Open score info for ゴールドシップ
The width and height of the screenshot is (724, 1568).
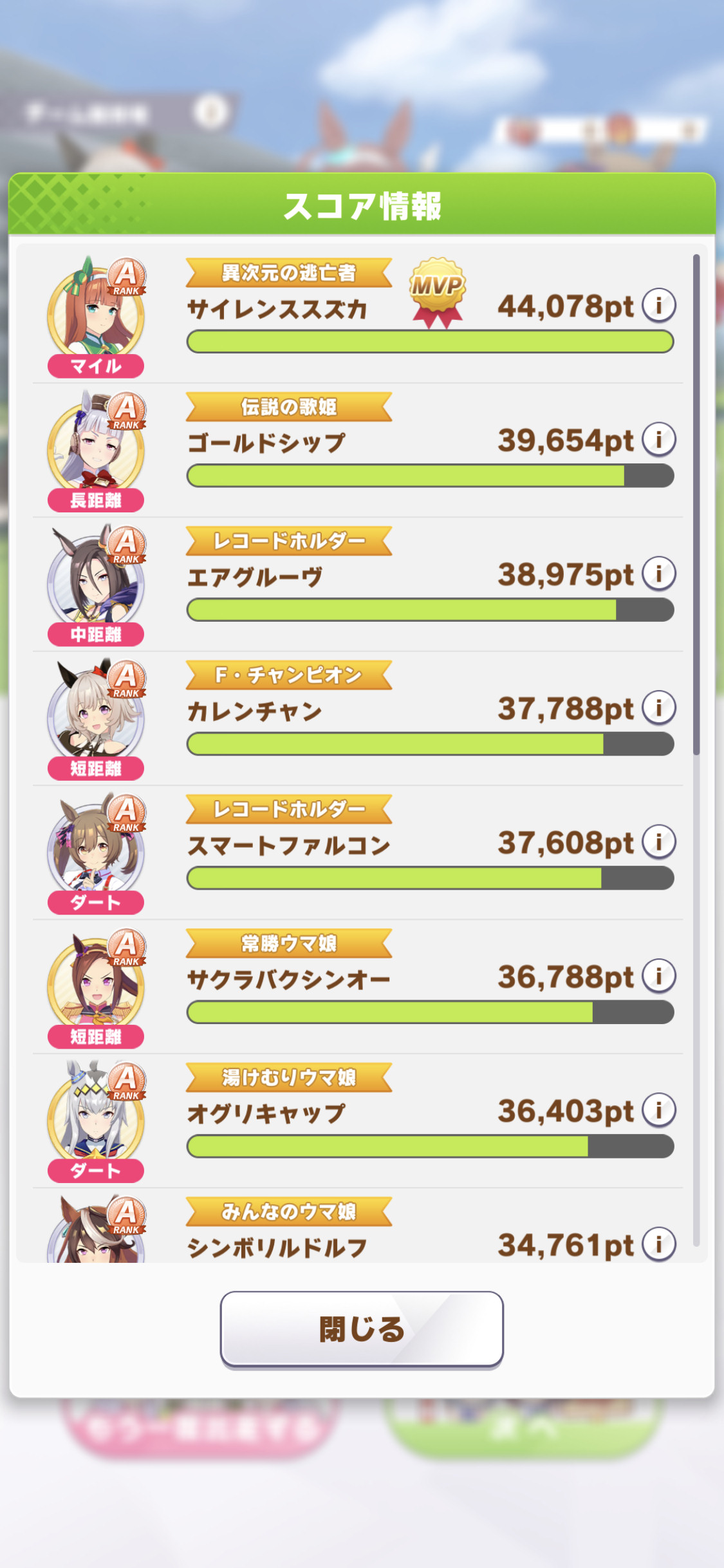658,440
